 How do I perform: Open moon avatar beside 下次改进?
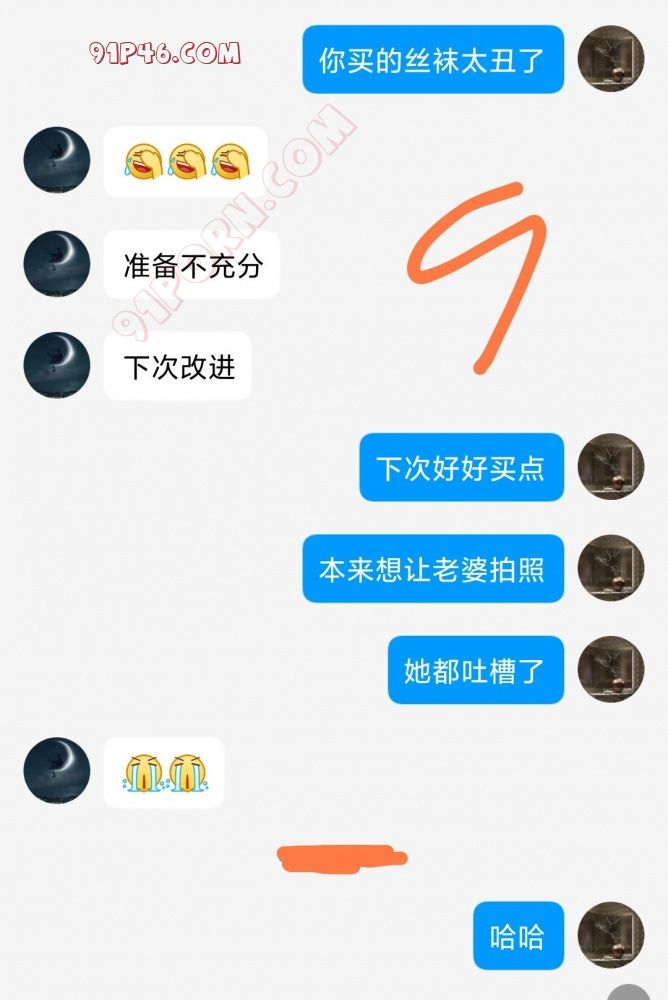coord(57,366)
